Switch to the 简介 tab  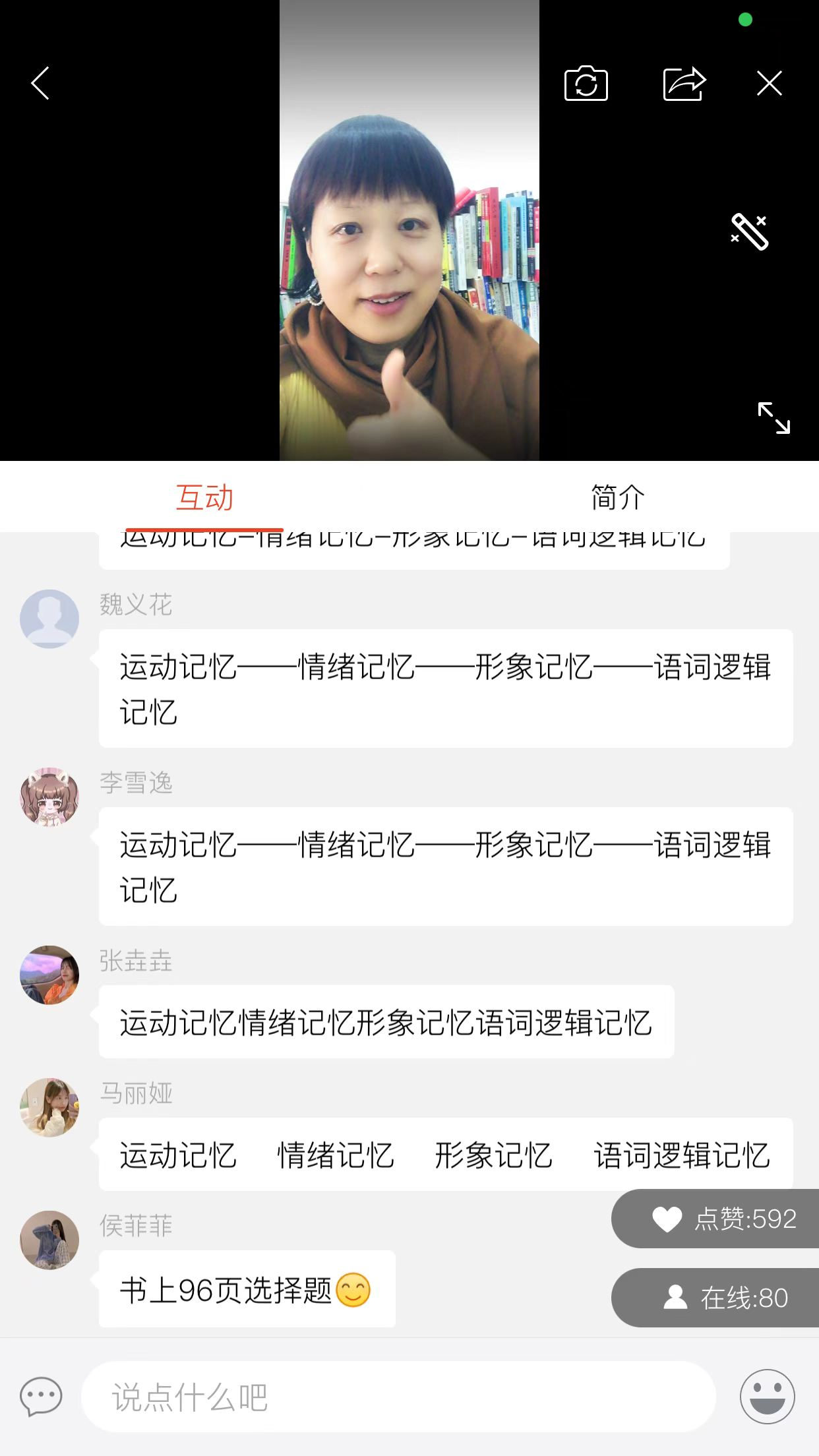coord(617,497)
